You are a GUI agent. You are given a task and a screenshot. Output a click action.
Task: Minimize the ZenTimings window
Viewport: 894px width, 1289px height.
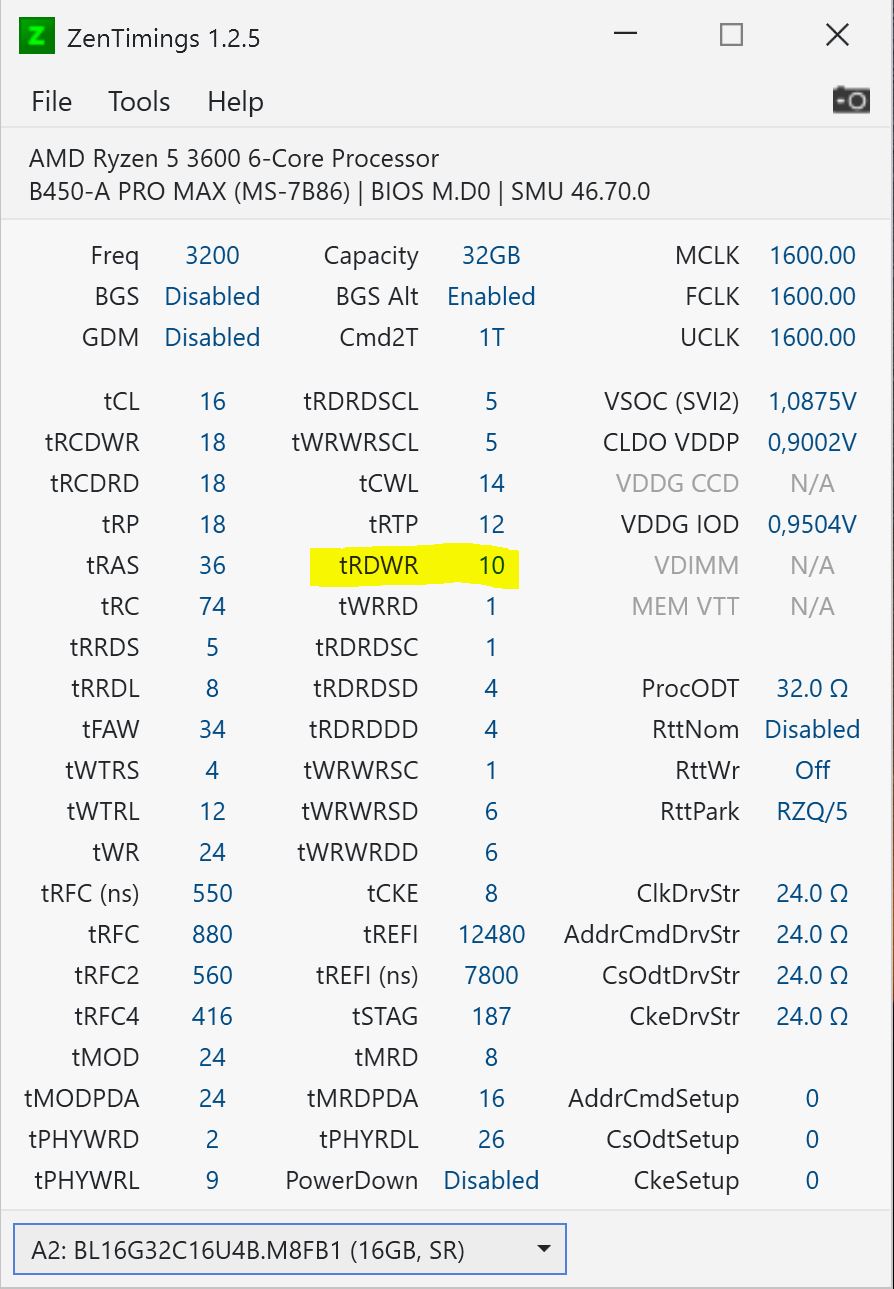pos(627,37)
